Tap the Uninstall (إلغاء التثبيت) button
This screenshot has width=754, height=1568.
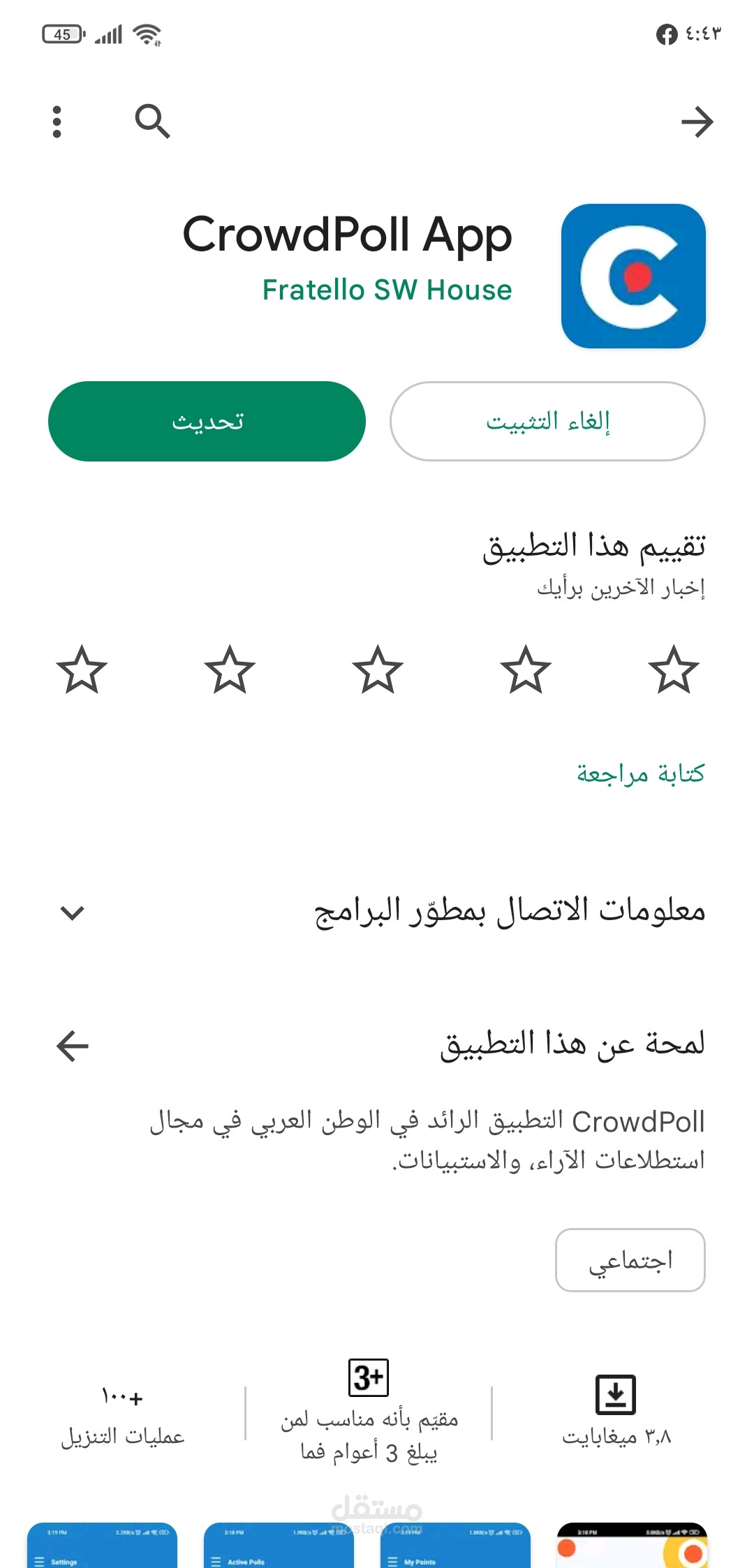(x=547, y=420)
